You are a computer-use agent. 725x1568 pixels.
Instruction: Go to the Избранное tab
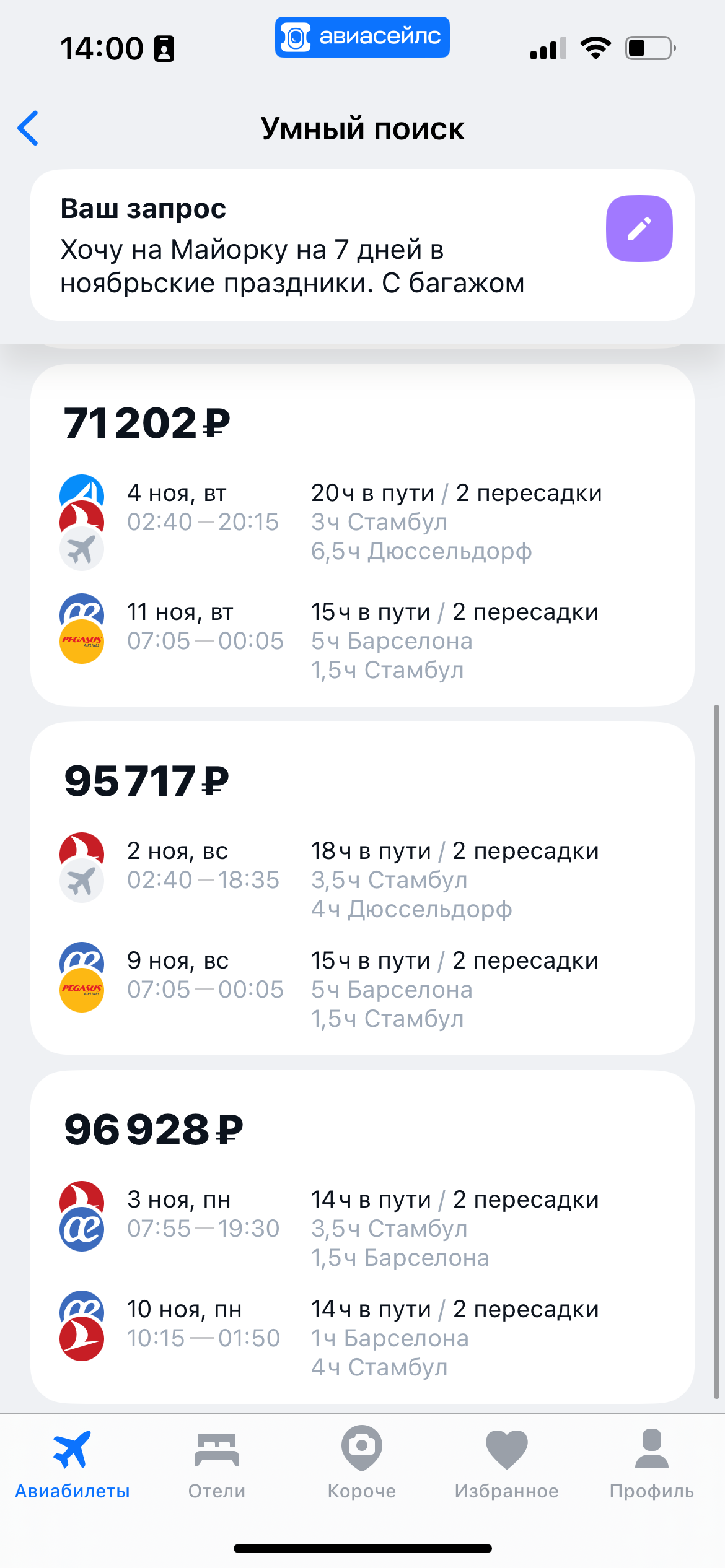[x=506, y=1464]
